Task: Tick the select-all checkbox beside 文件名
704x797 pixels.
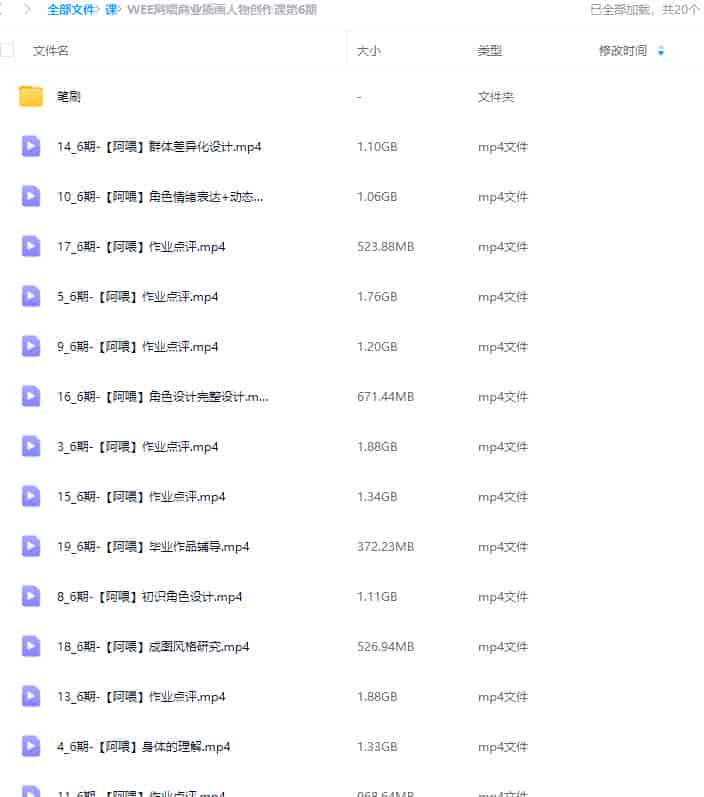Action: (x=8, y=50)
